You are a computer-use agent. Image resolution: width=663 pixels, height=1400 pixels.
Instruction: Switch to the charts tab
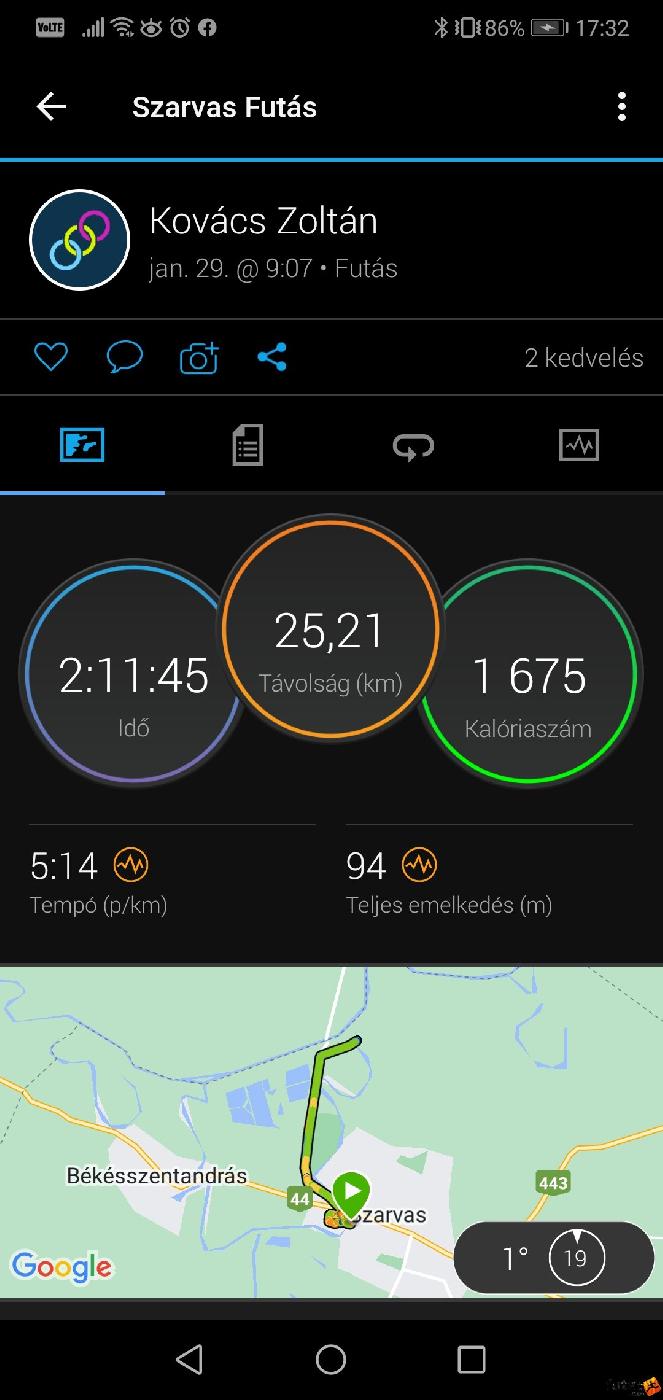tap(578, 445)
